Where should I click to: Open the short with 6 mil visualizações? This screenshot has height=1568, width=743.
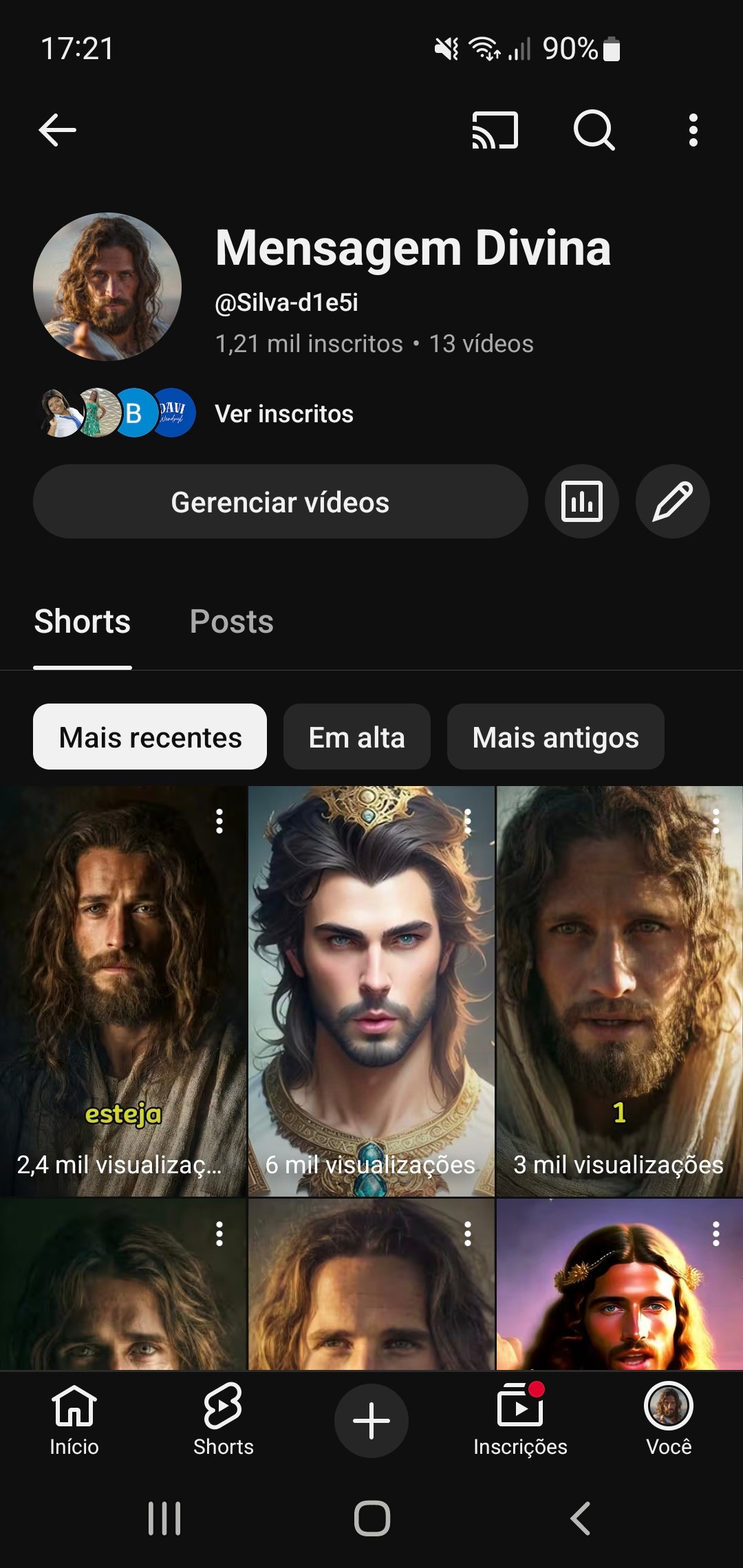pos(371,990)
